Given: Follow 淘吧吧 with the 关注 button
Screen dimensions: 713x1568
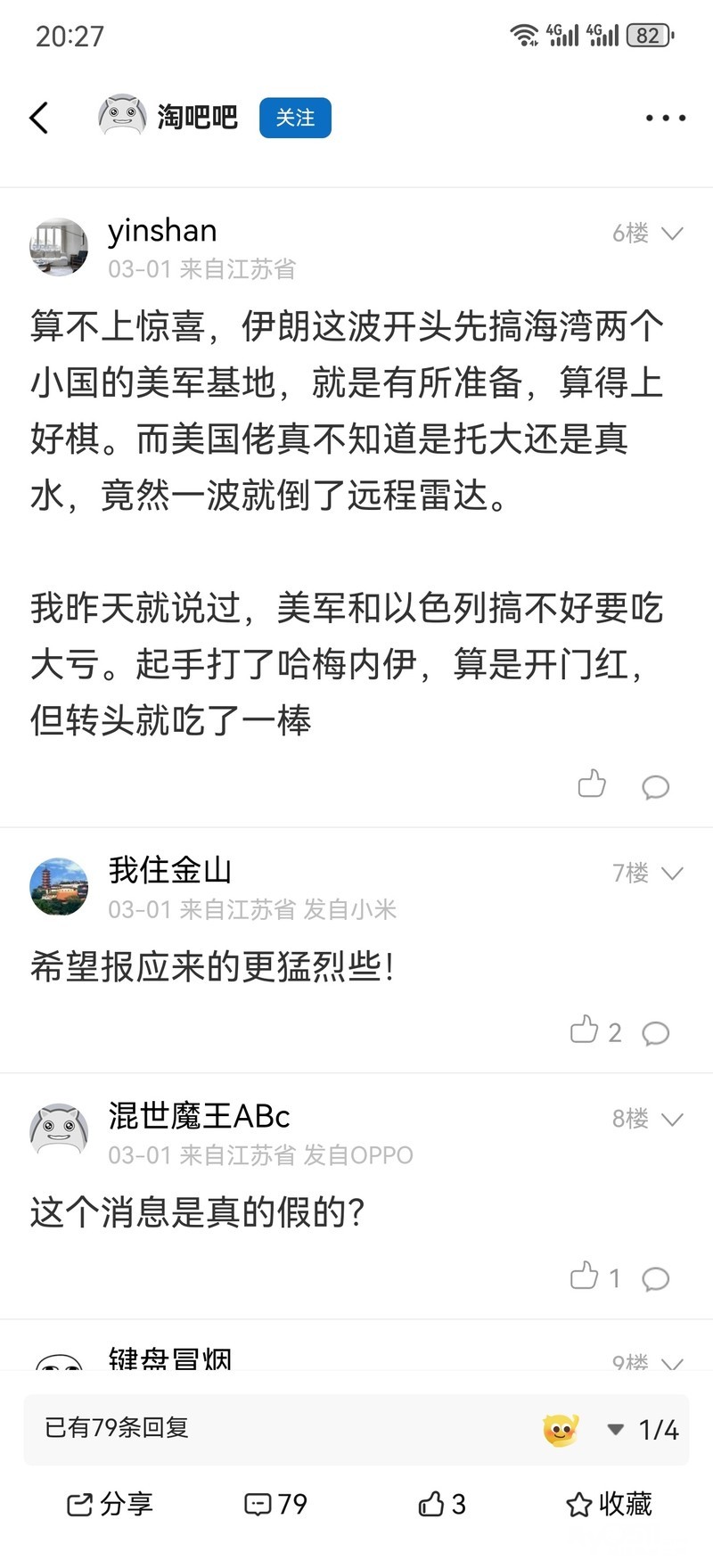Looking at the screenshot, I should (x=295, y=118).
